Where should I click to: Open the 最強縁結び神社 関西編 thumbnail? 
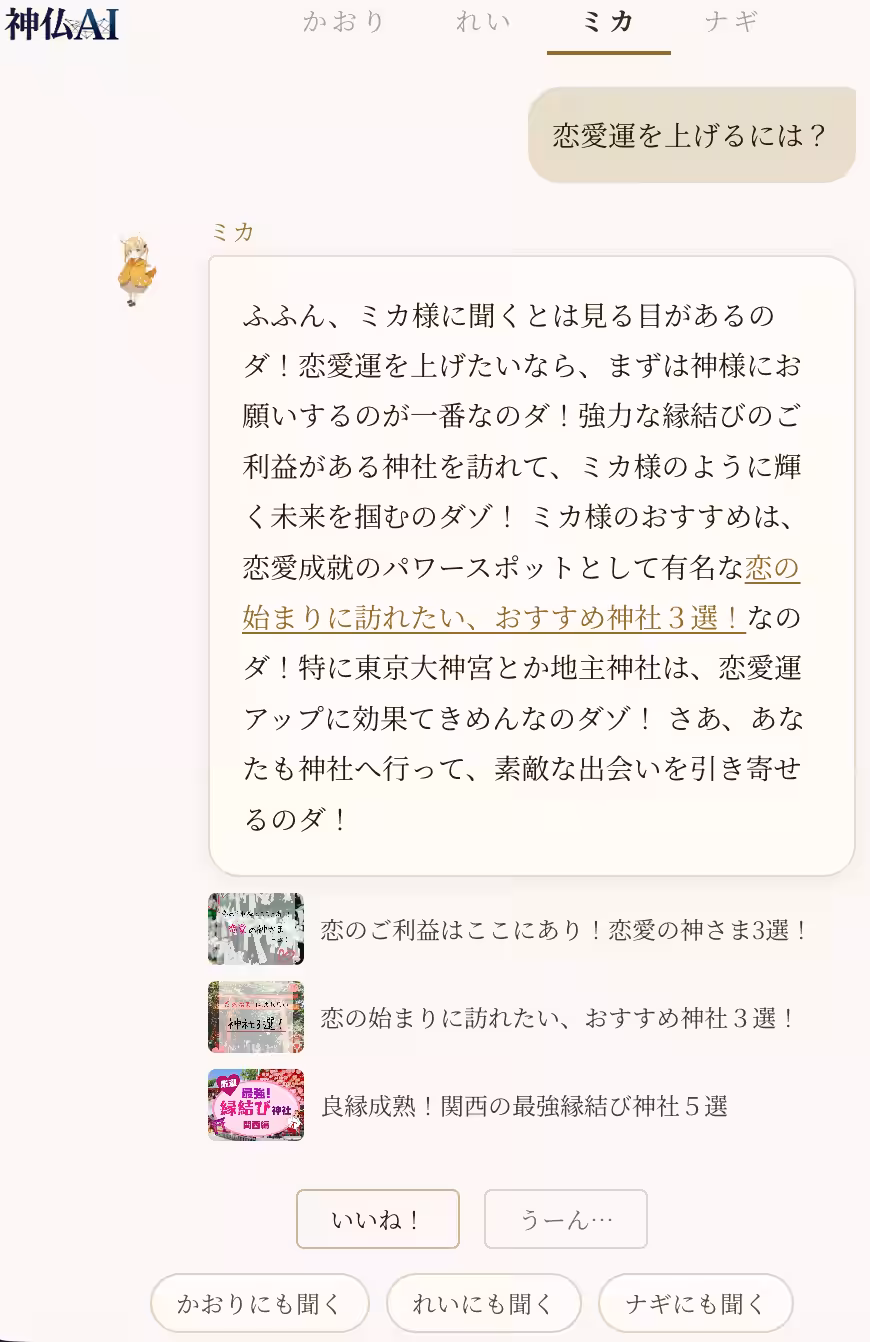[256, 1106]
